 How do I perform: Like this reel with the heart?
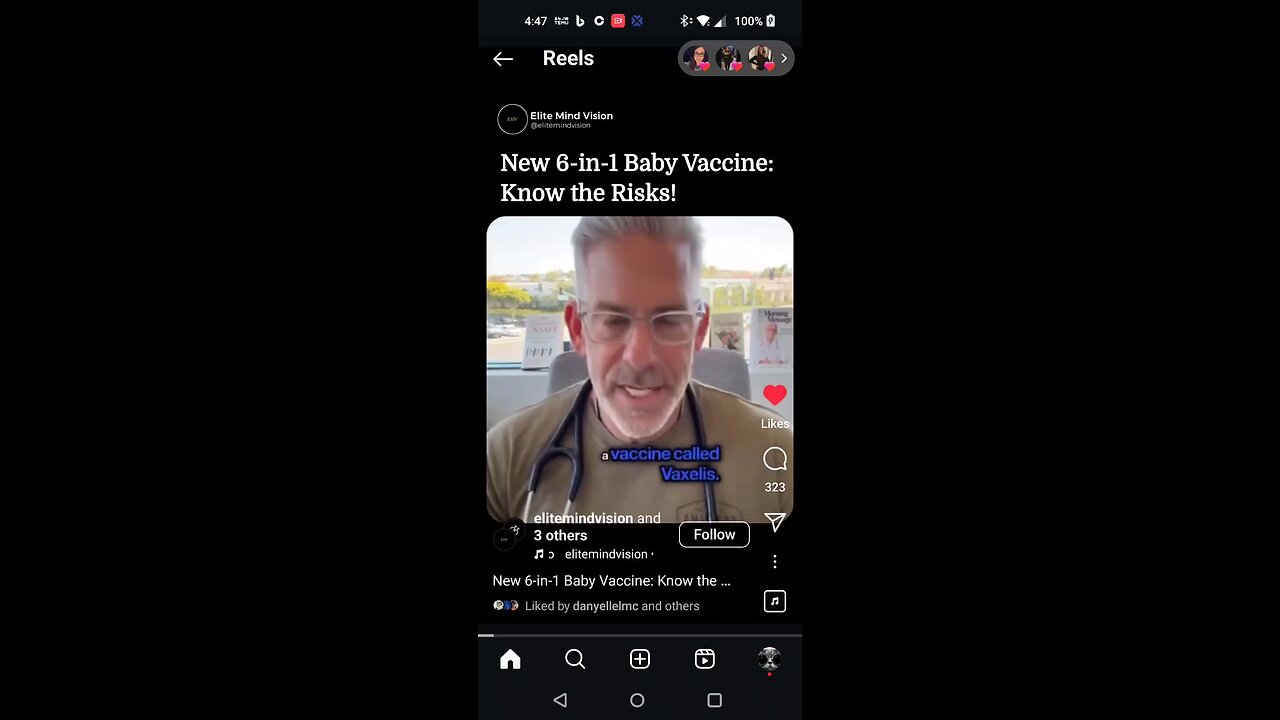point(775,395)
